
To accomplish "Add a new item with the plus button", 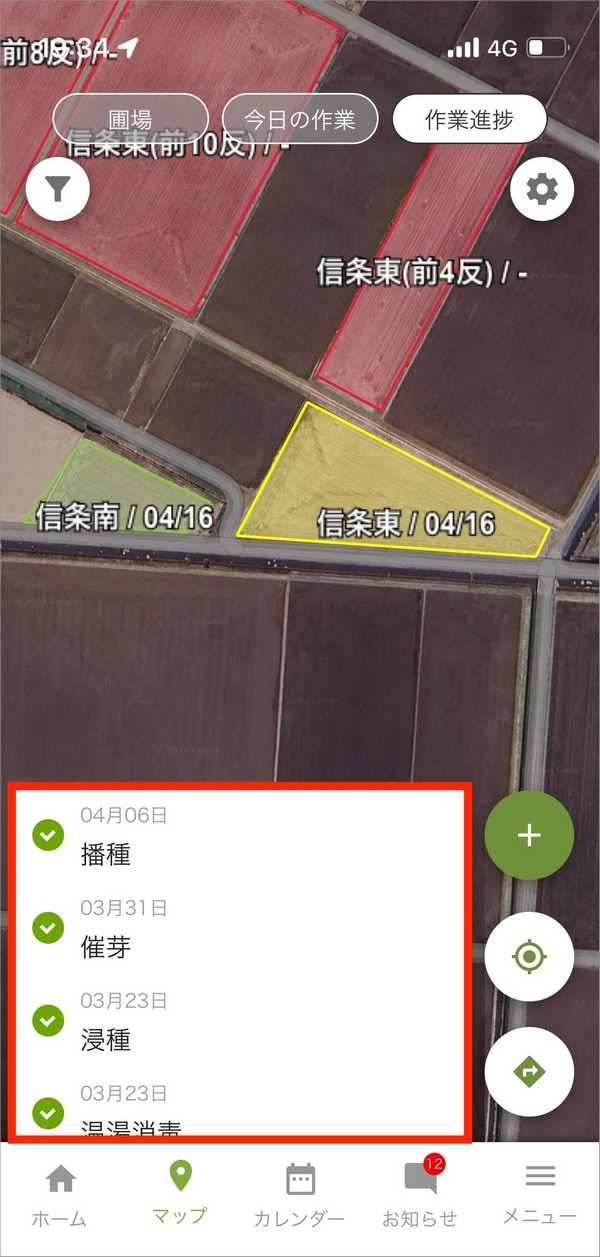I will click(x=529, y=836).
